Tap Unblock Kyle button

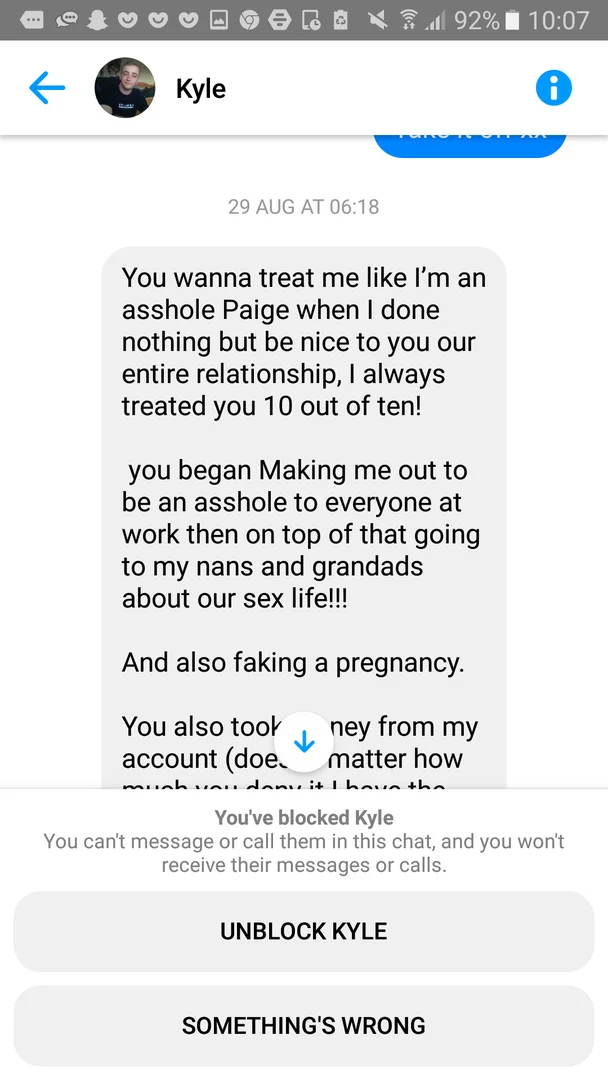304,931
